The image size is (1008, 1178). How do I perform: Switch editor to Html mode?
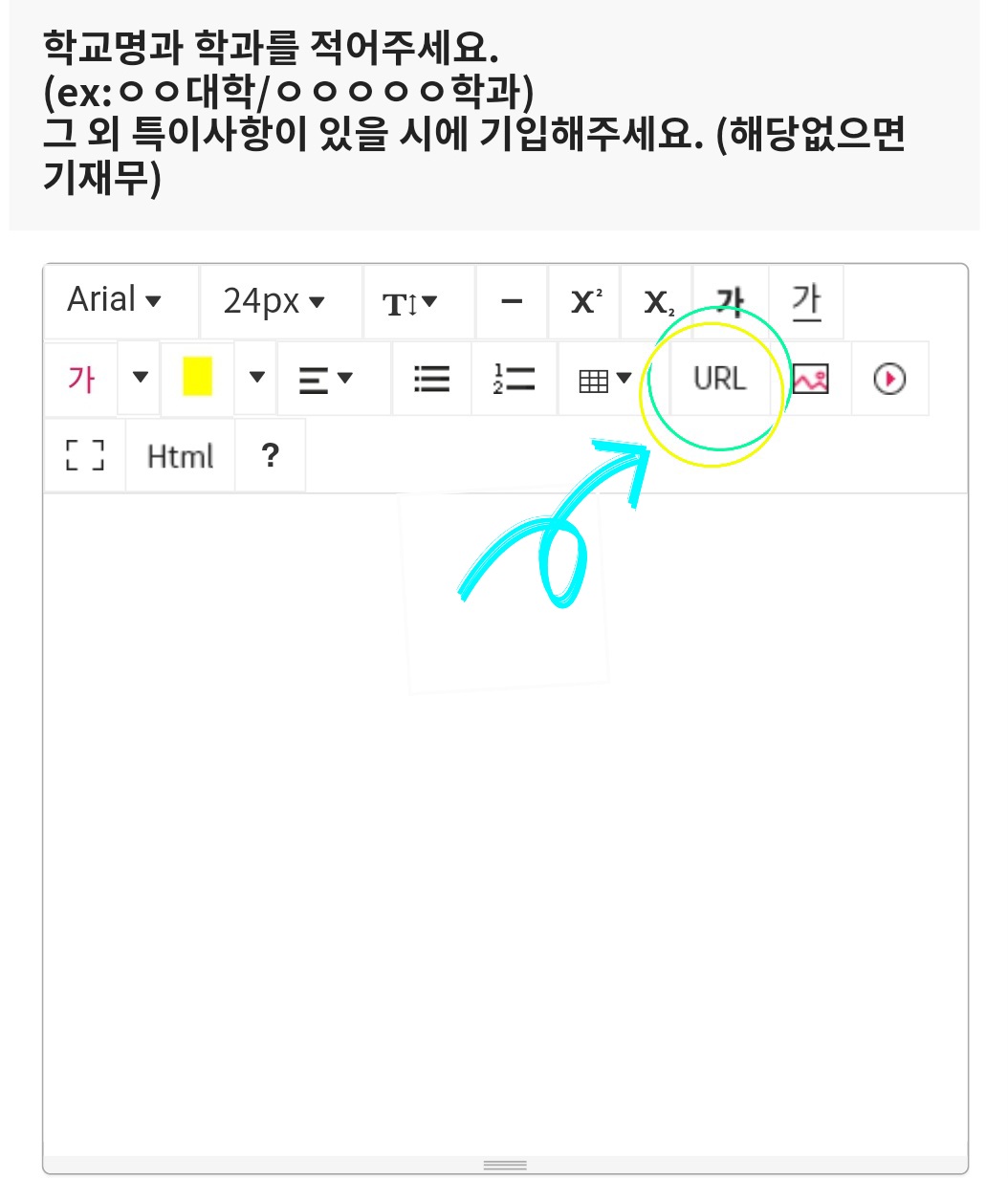click(x=180, y=456)
